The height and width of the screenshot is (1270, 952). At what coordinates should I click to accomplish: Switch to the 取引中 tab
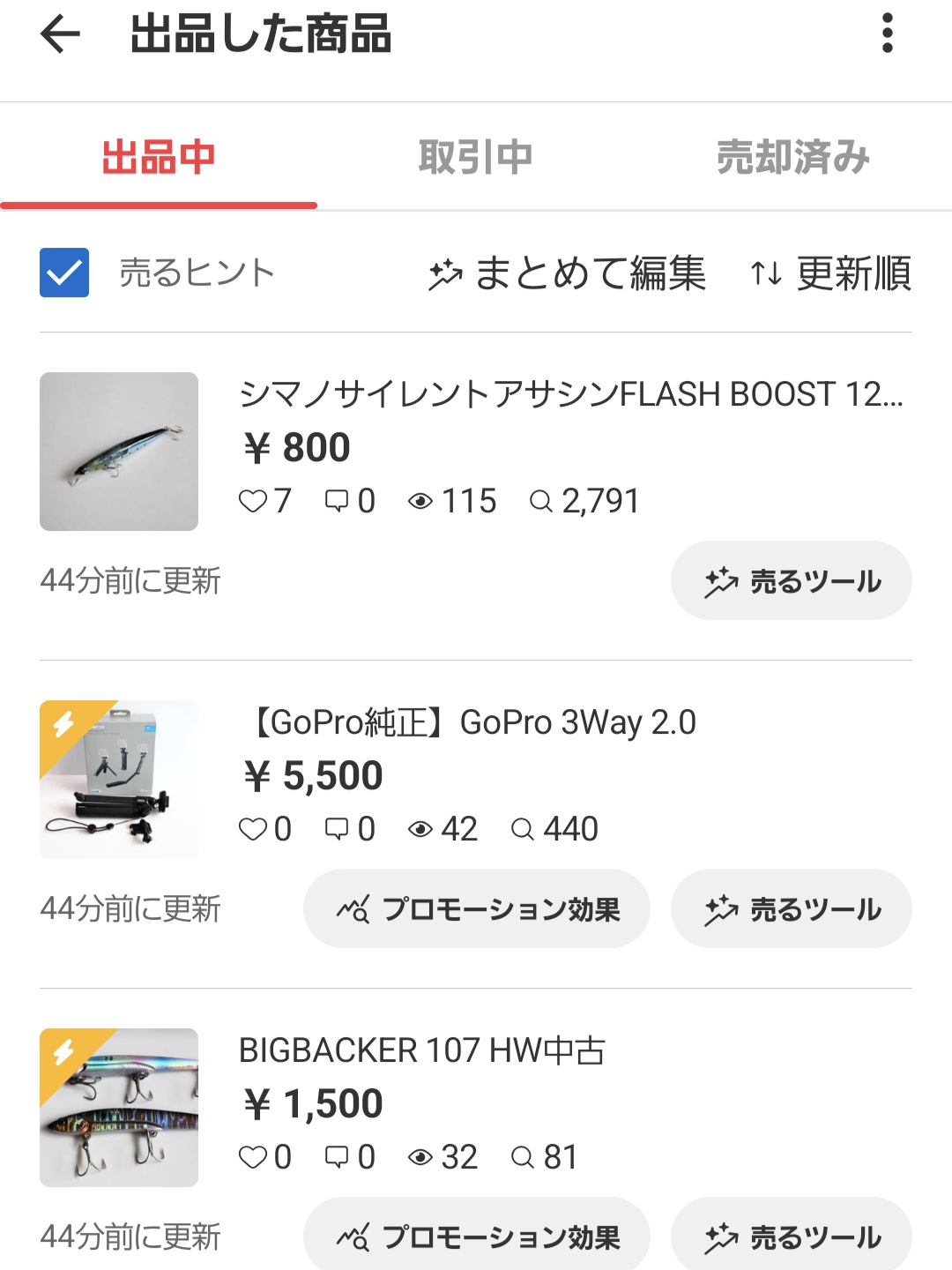(476, 156)
